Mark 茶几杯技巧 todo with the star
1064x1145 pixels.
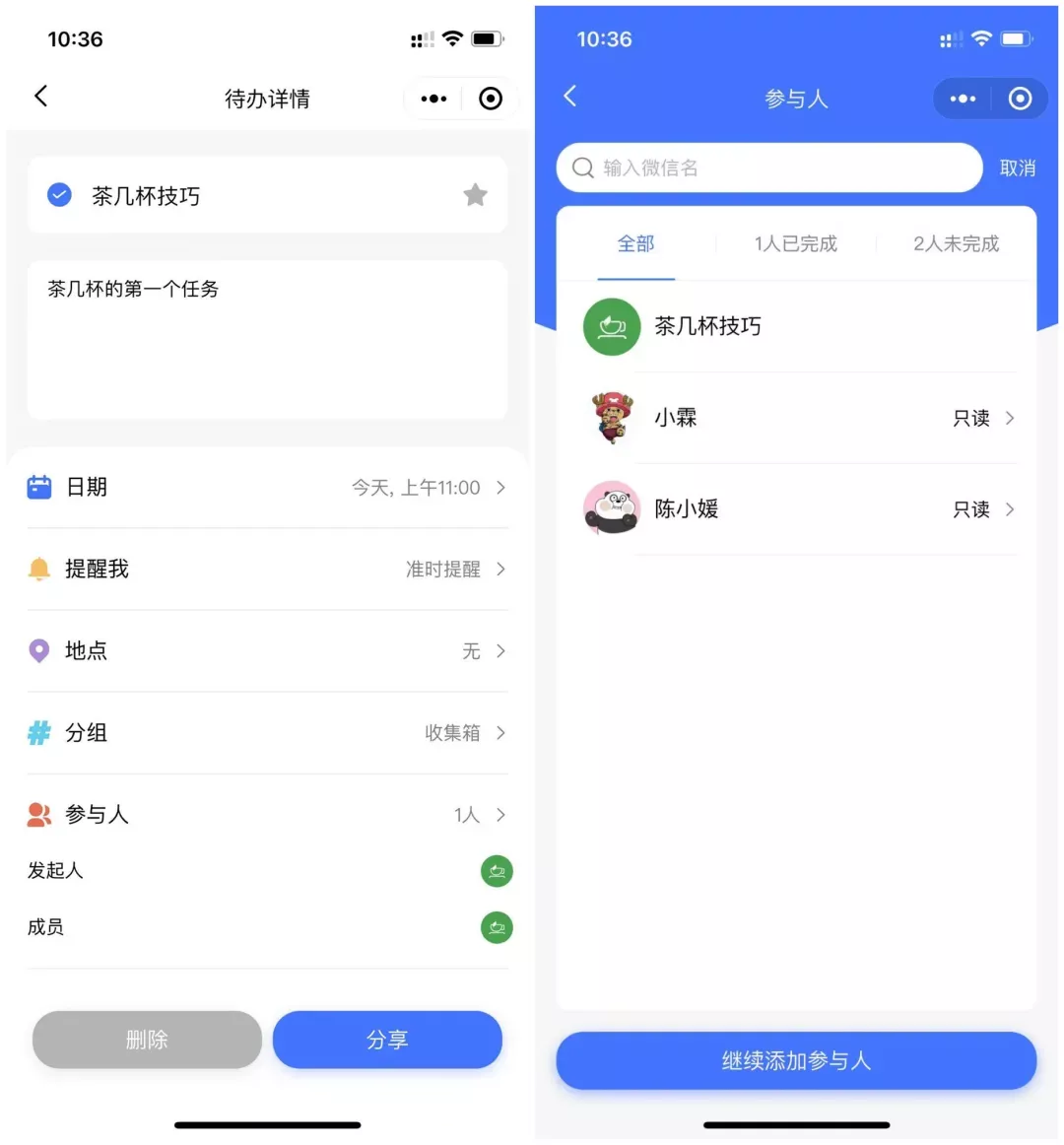click(475, 195)
